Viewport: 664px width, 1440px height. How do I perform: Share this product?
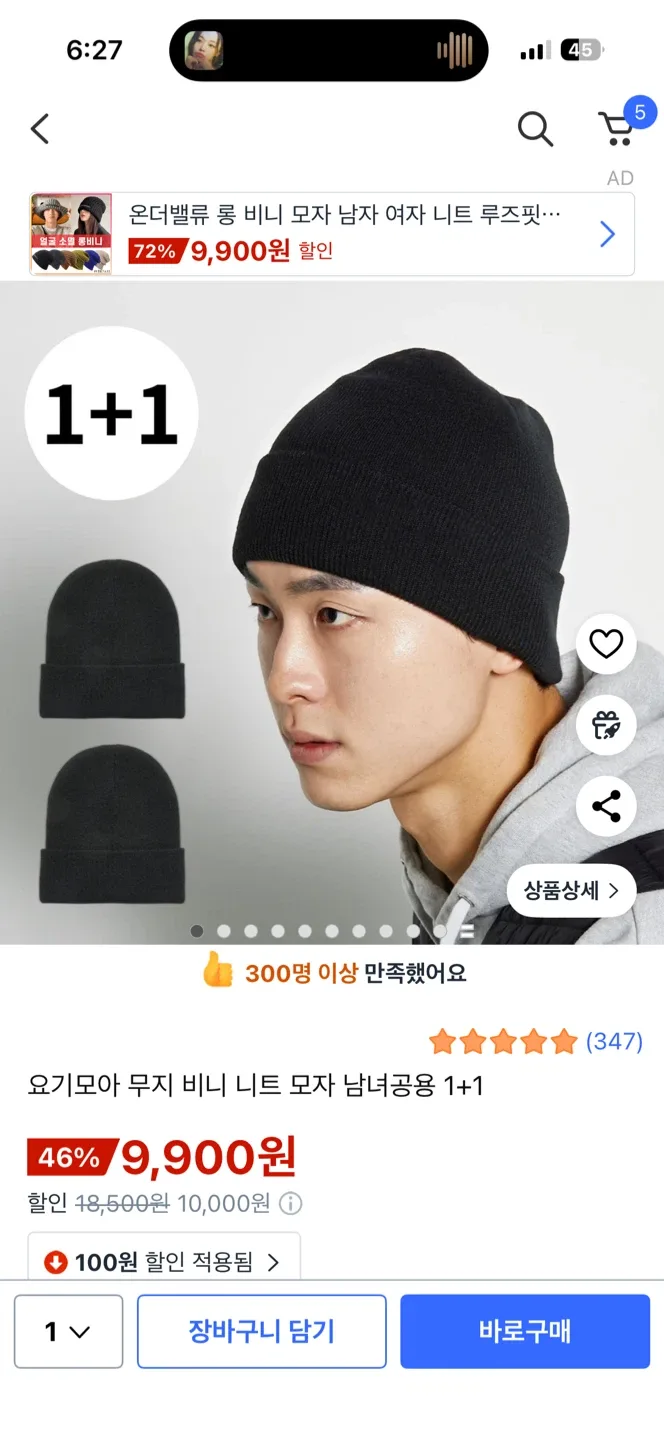(606, 806)
